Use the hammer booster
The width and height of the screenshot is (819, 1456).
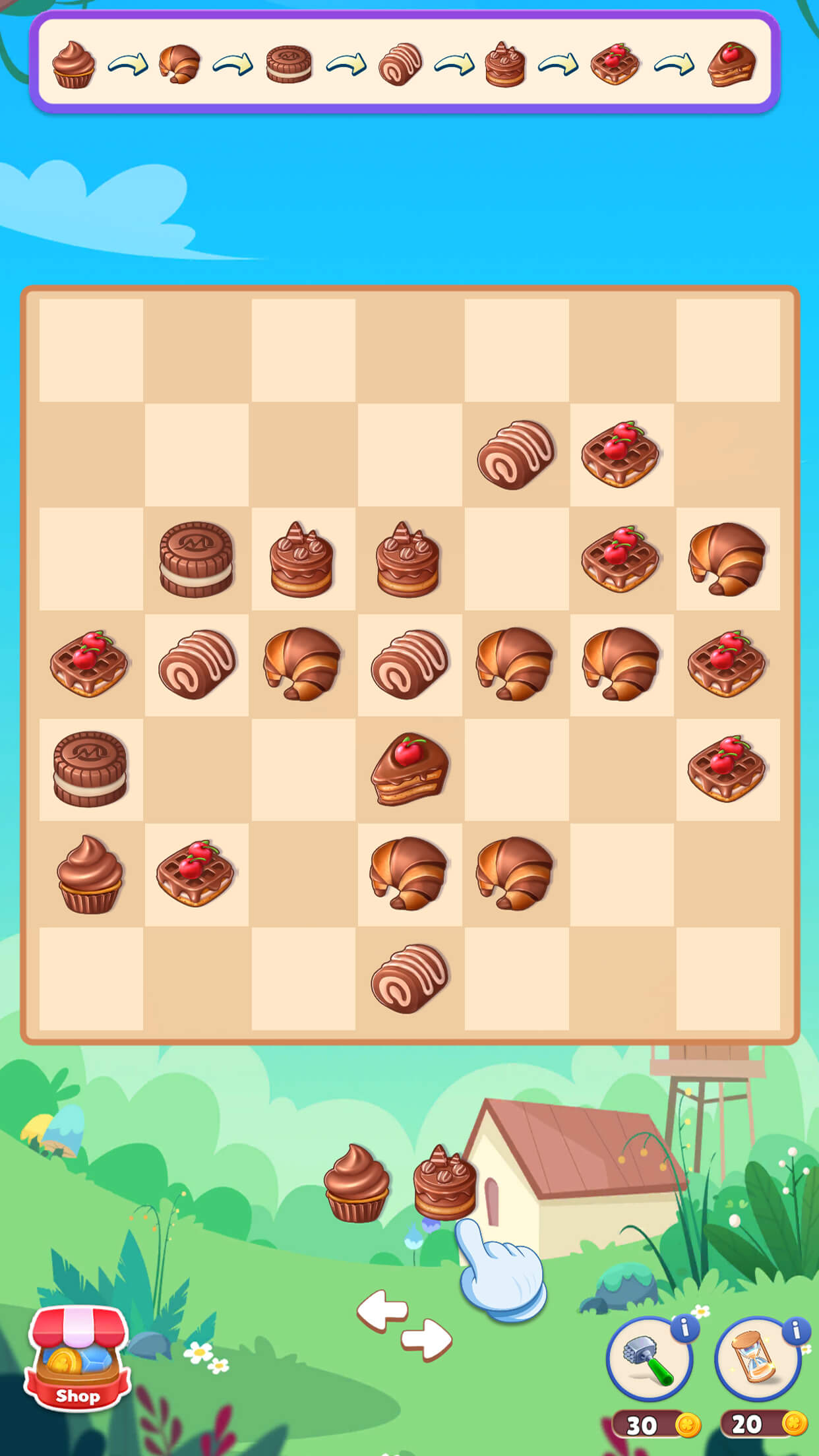coord(648,1360)
